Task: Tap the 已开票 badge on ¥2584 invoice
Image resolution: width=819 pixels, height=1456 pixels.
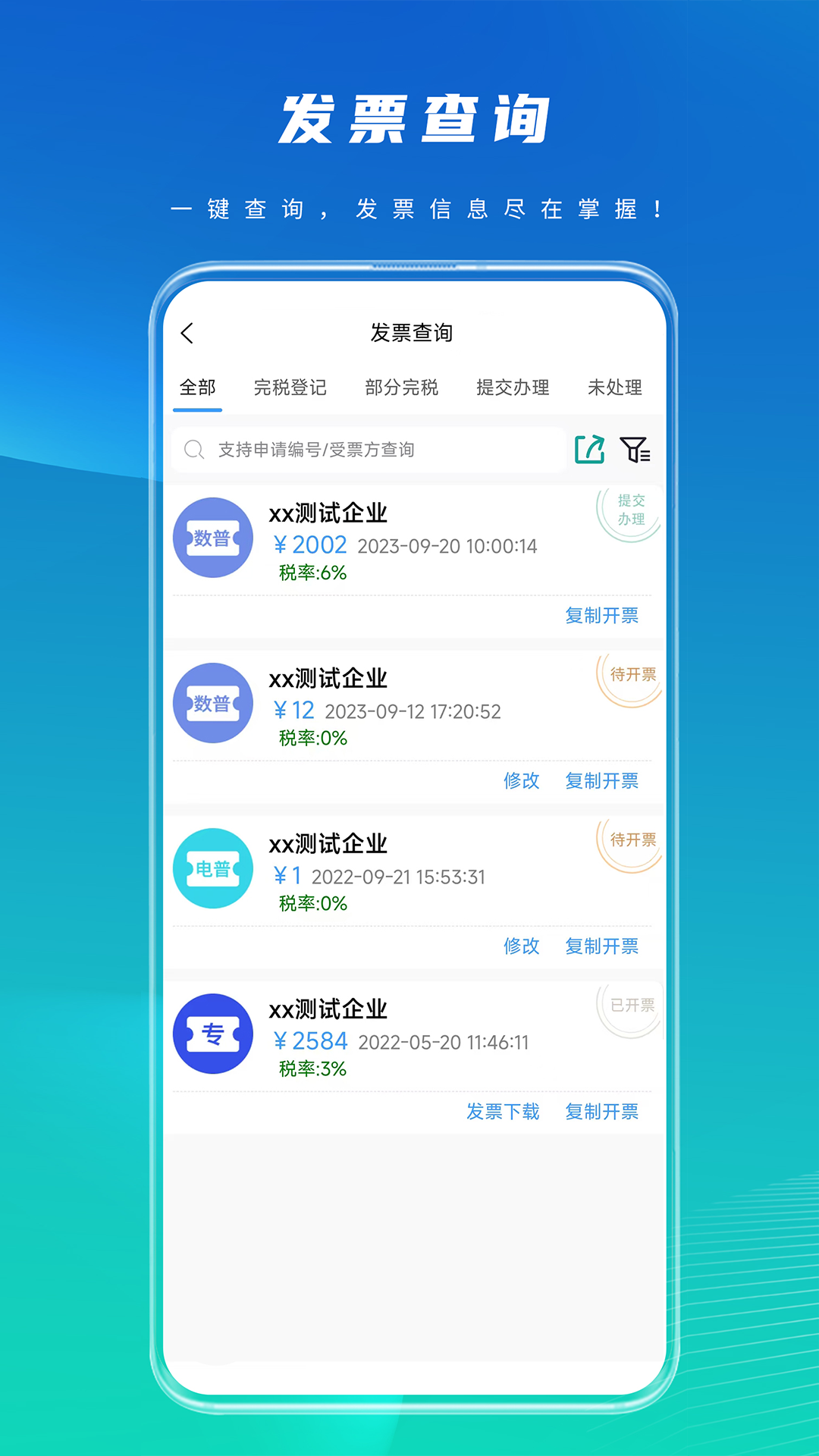Action: pyautogui.click(x=632, y=1005)
